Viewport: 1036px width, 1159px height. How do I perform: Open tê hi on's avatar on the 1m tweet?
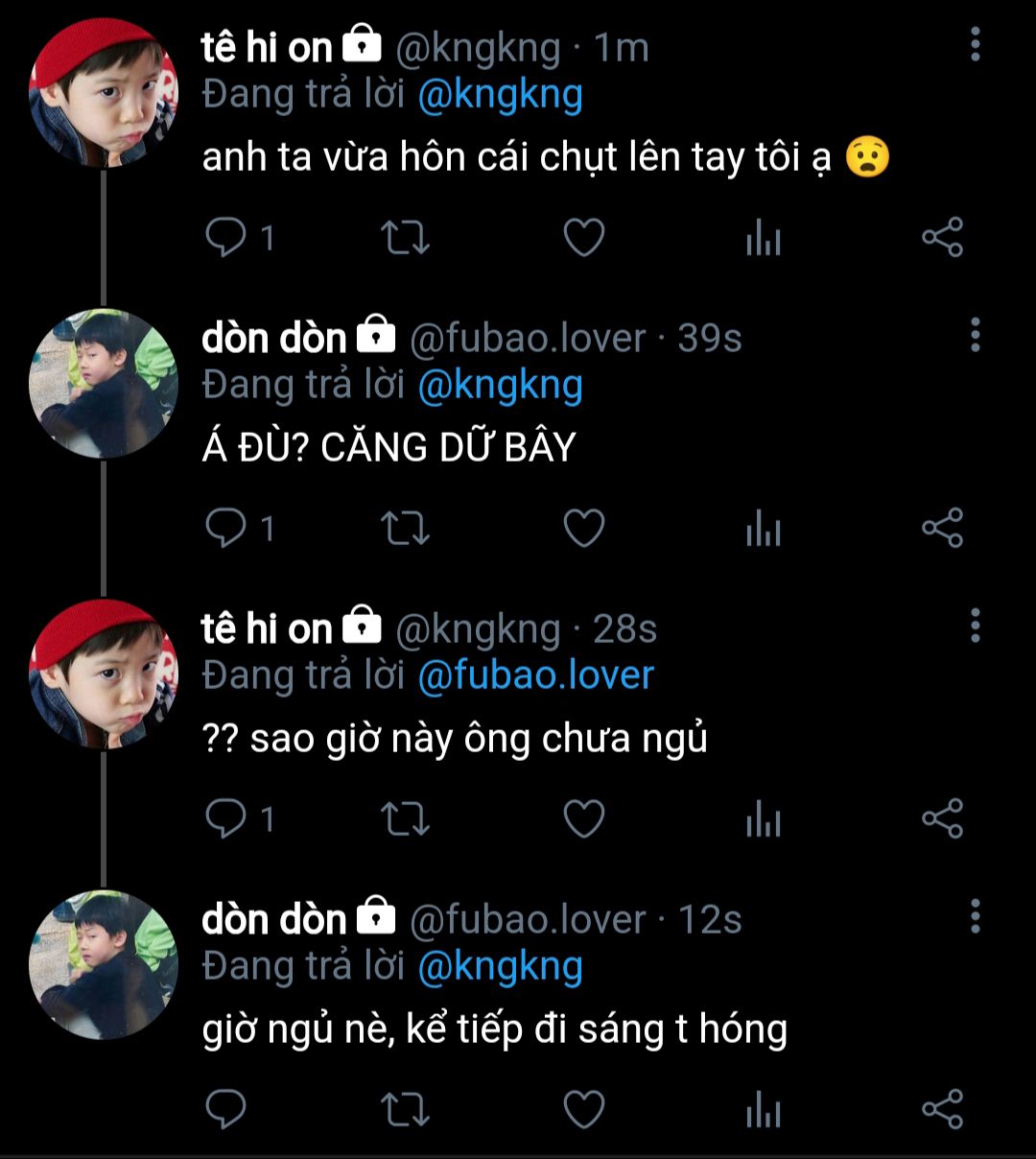coord(104,93)
